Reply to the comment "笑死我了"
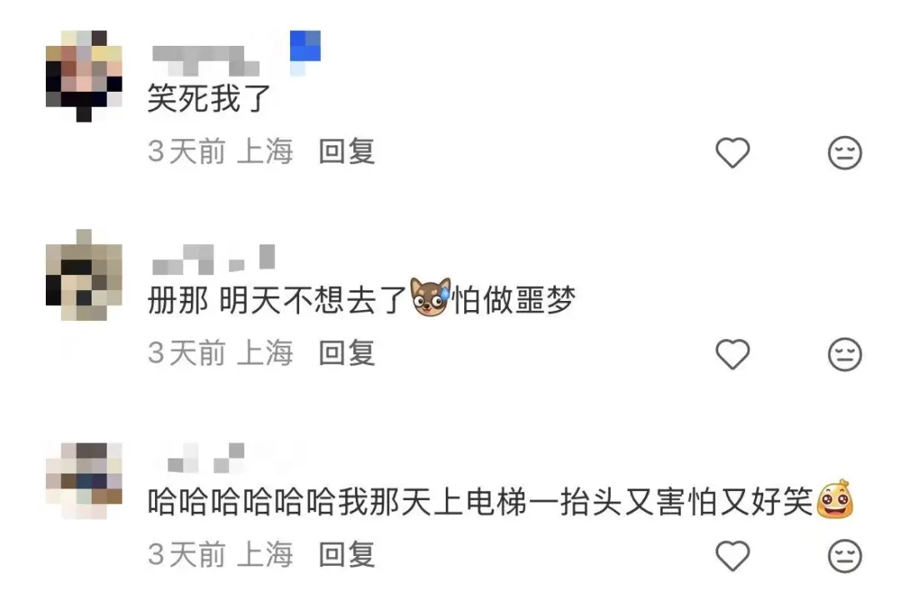The image size is (900, 611). [346, 152]
